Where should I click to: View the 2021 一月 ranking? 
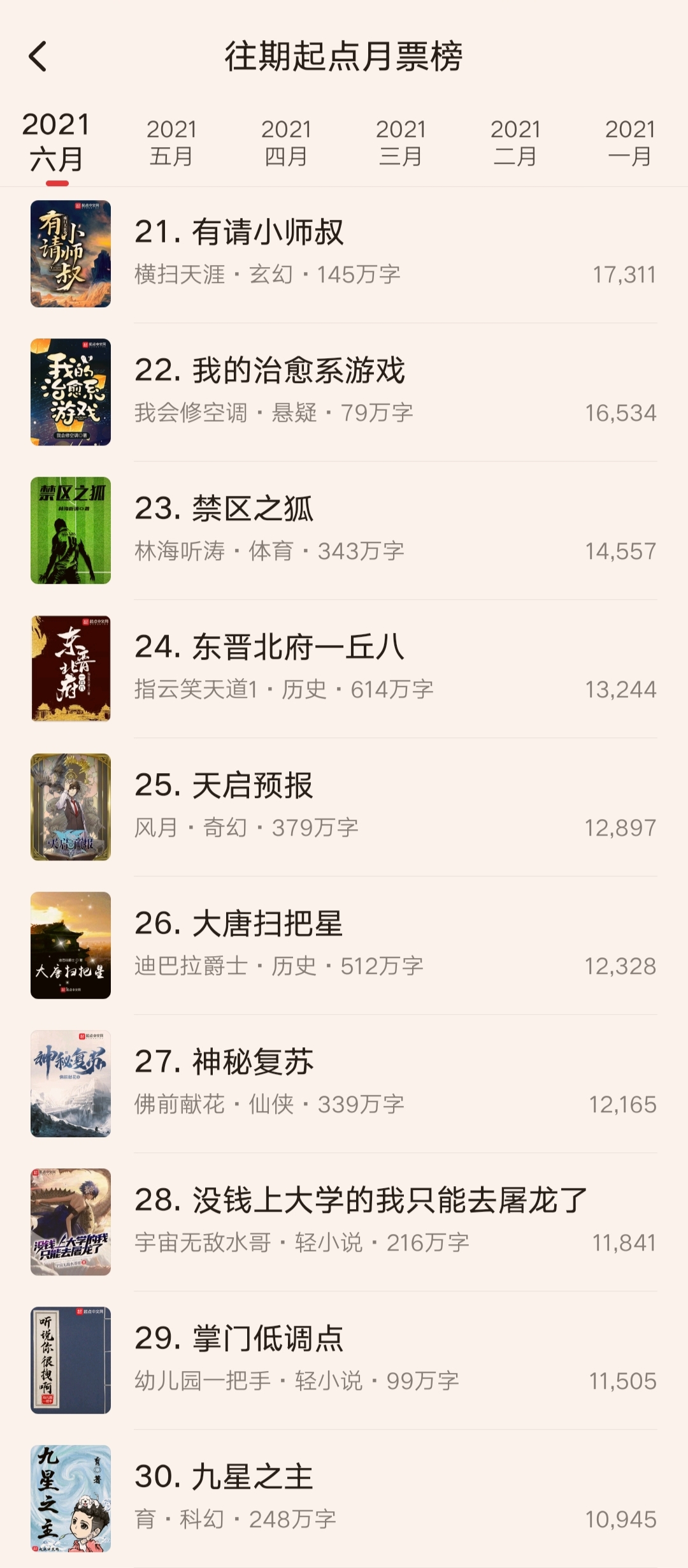click(x=629, y=143)
